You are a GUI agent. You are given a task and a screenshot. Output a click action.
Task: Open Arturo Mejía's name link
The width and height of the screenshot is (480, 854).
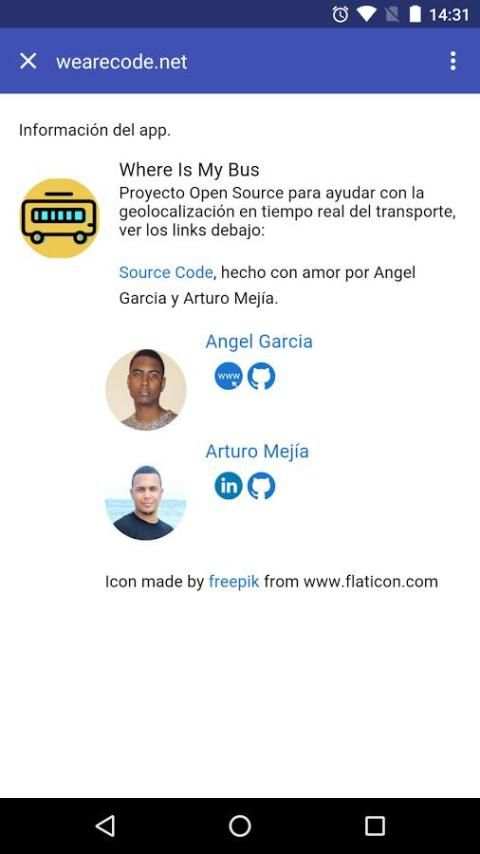257,451
